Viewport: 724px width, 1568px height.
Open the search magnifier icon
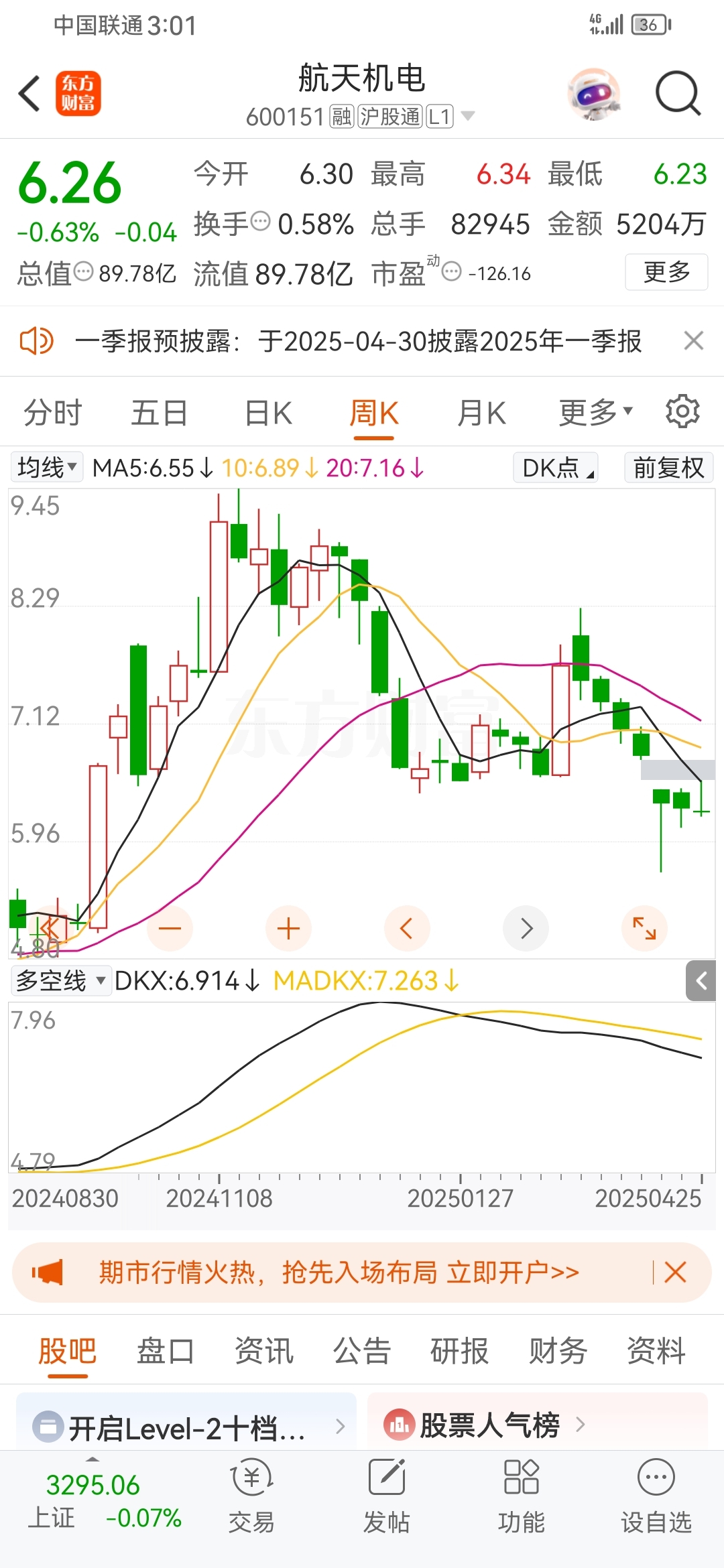pos(678,93)
